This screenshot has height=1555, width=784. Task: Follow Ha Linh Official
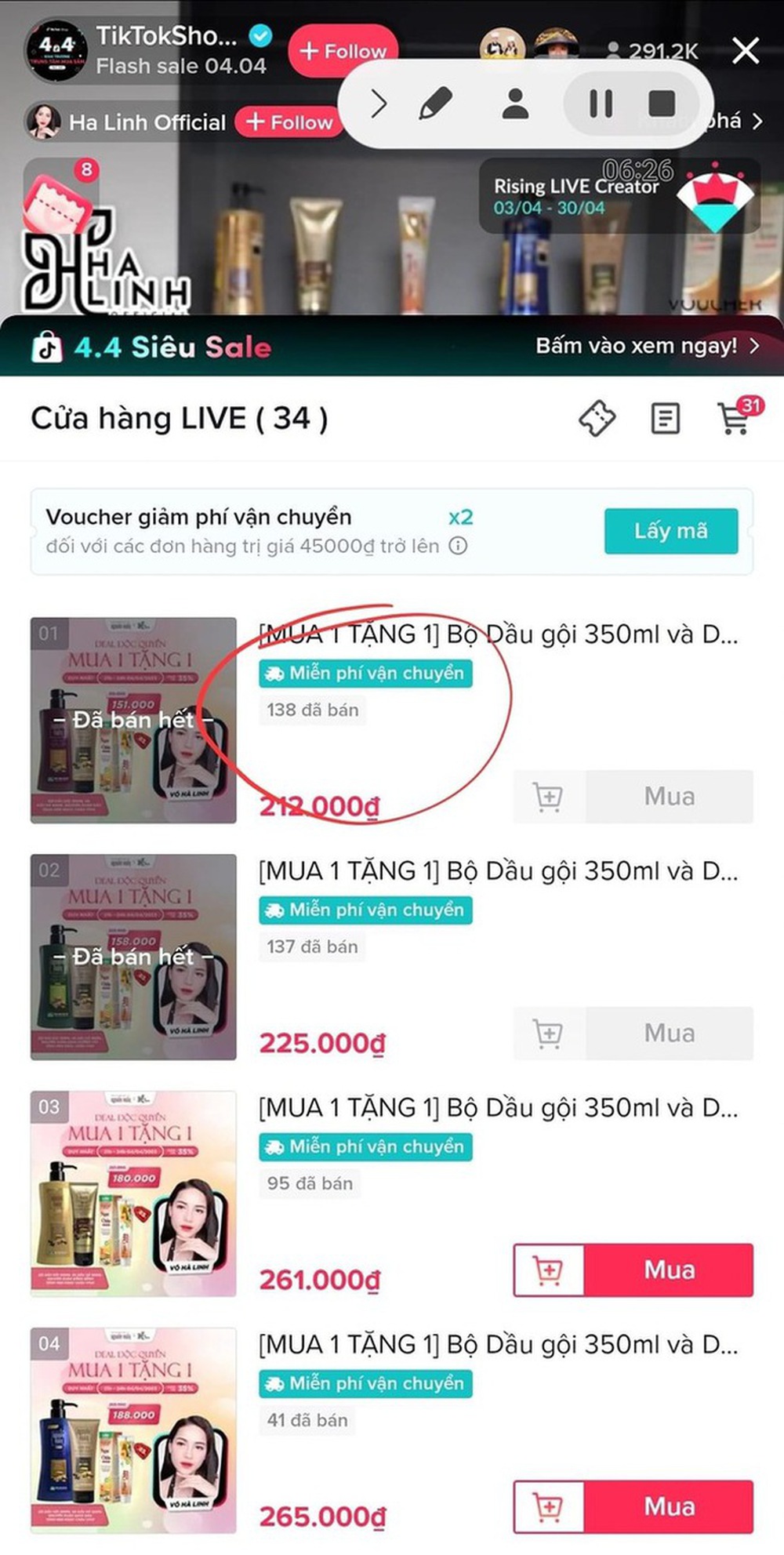pos(289,122)
